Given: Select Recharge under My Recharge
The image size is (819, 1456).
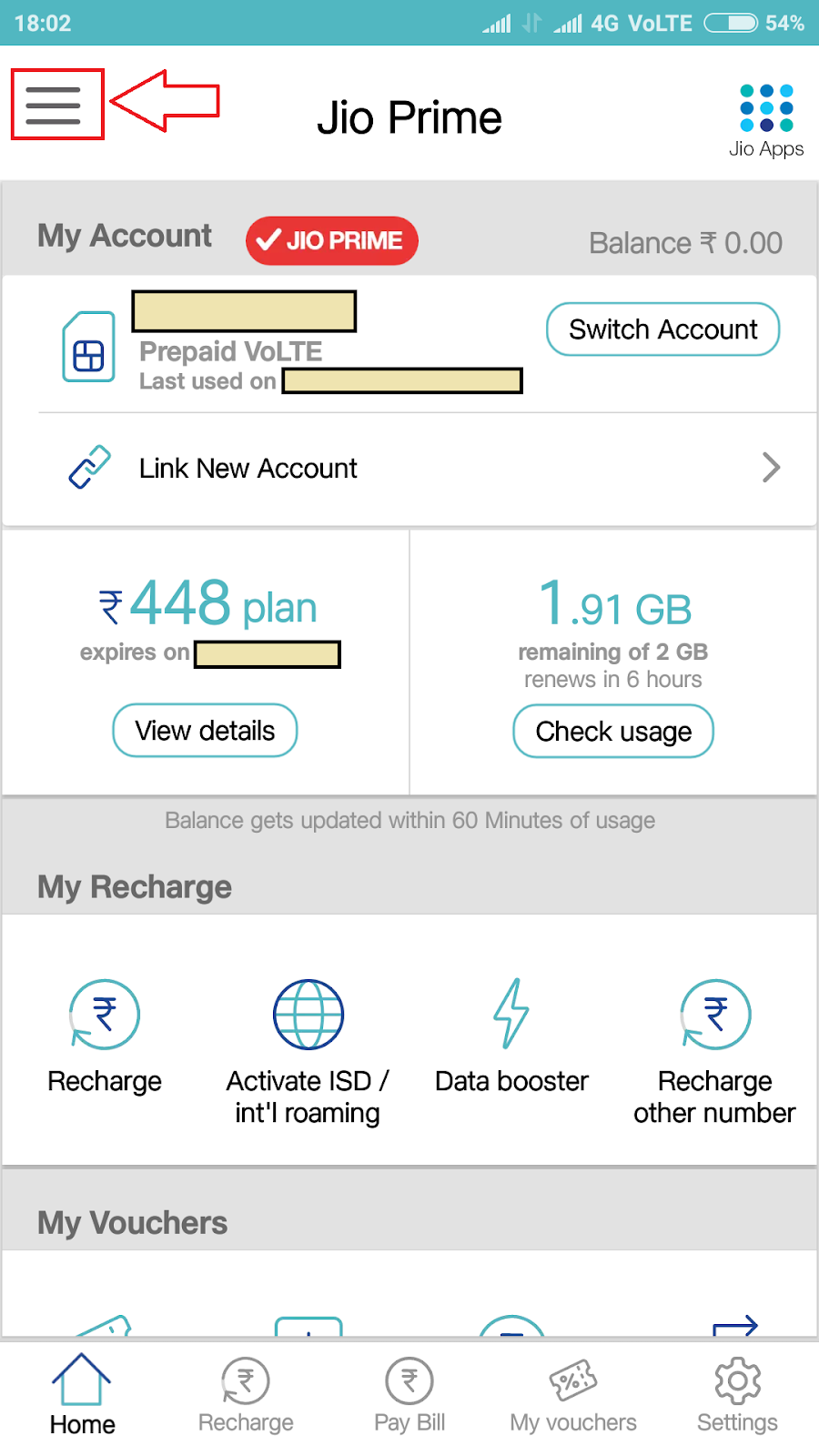Looking at the screenshot, I should coord(105,1036).
